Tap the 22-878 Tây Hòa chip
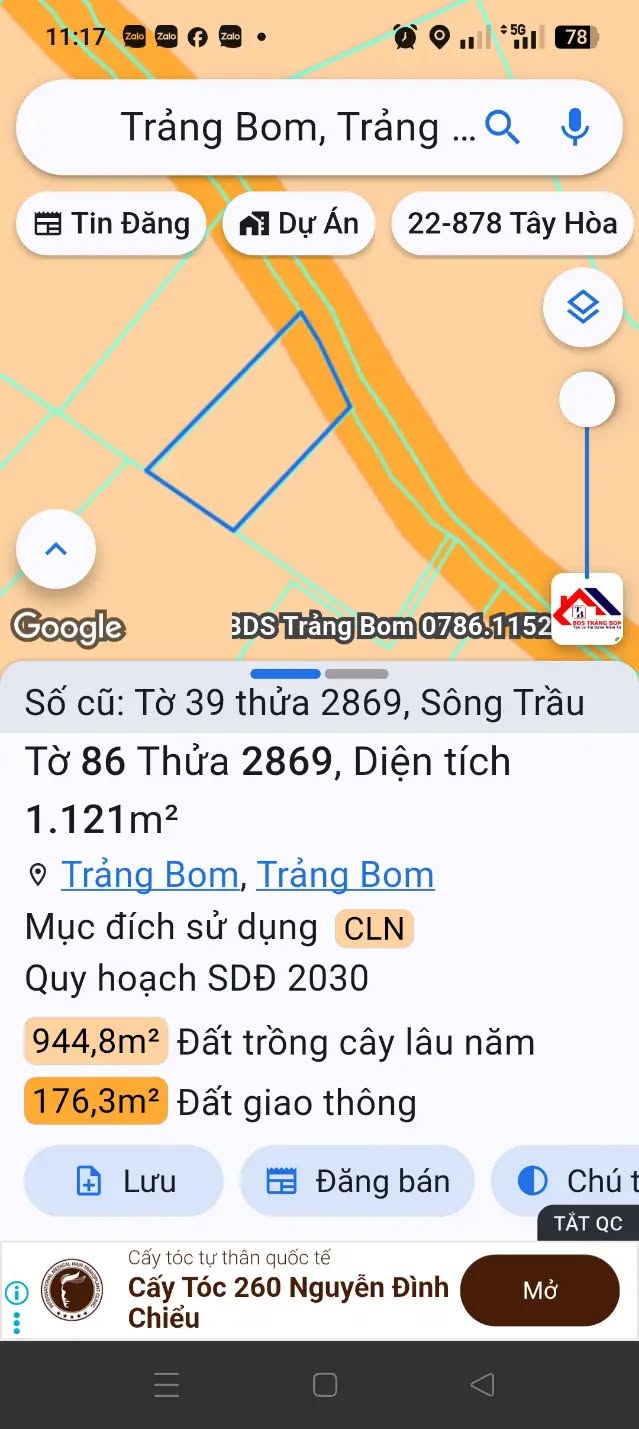This screenshot has height=1429, width=639. click(x=512, y=223)
